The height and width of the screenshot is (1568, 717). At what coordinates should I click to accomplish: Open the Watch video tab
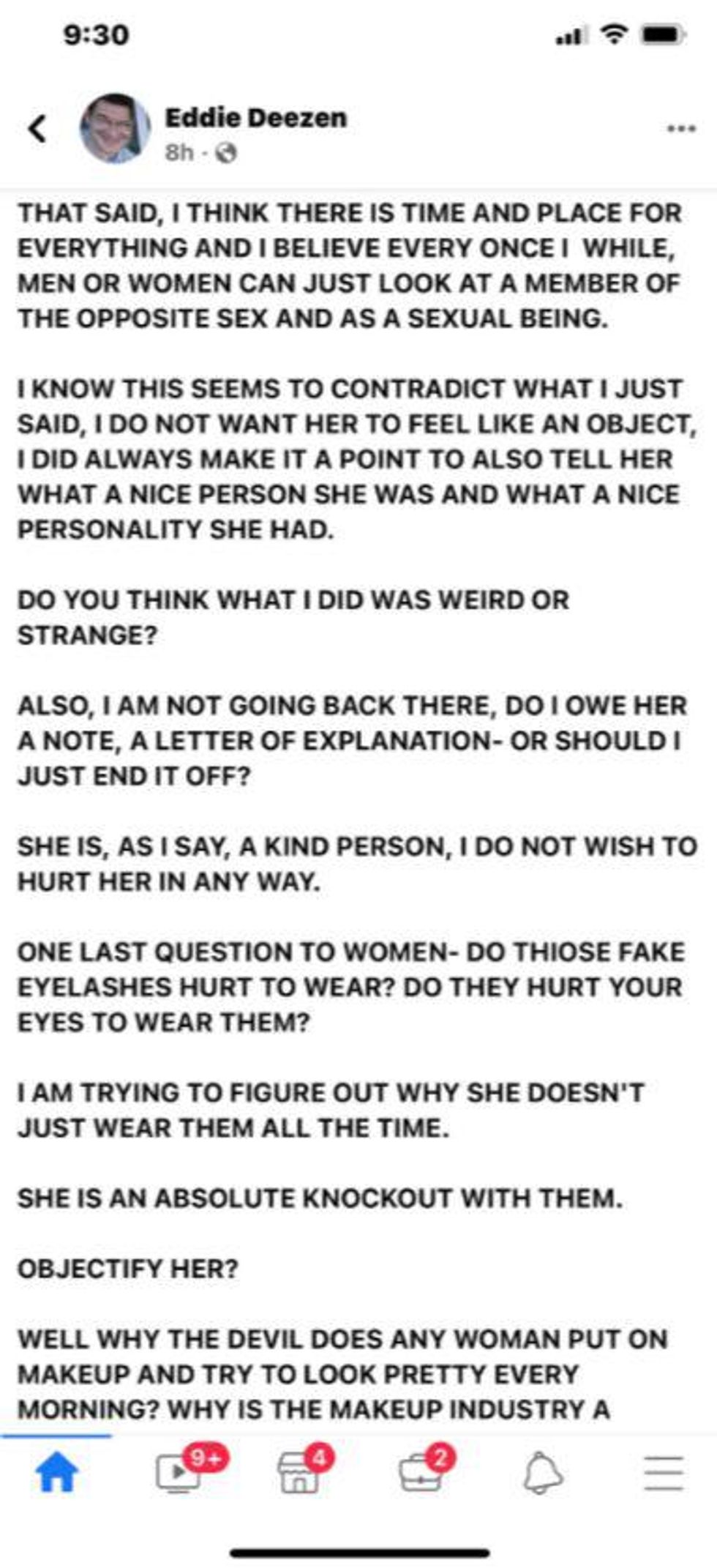click(179, 1472)
